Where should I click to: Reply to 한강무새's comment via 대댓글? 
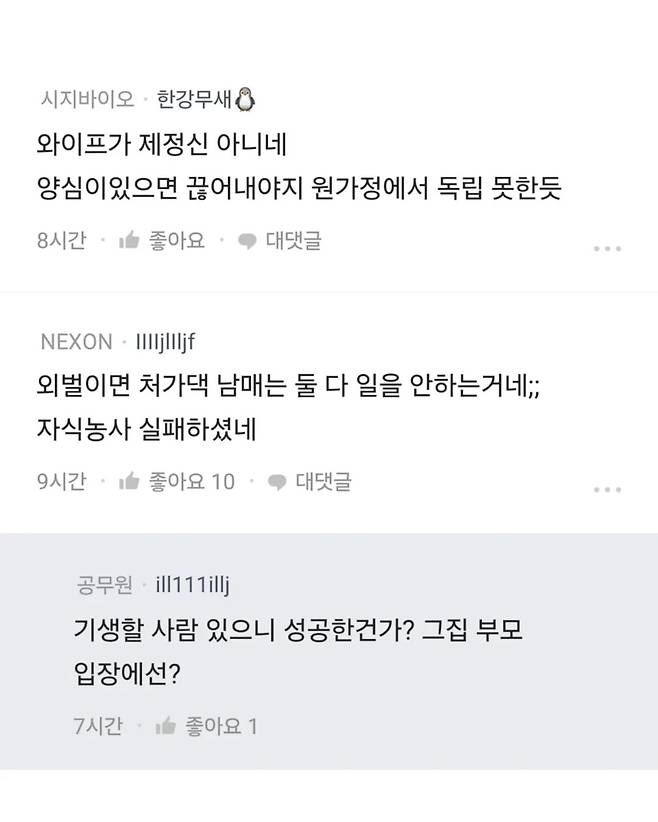[x=280, y=241]
